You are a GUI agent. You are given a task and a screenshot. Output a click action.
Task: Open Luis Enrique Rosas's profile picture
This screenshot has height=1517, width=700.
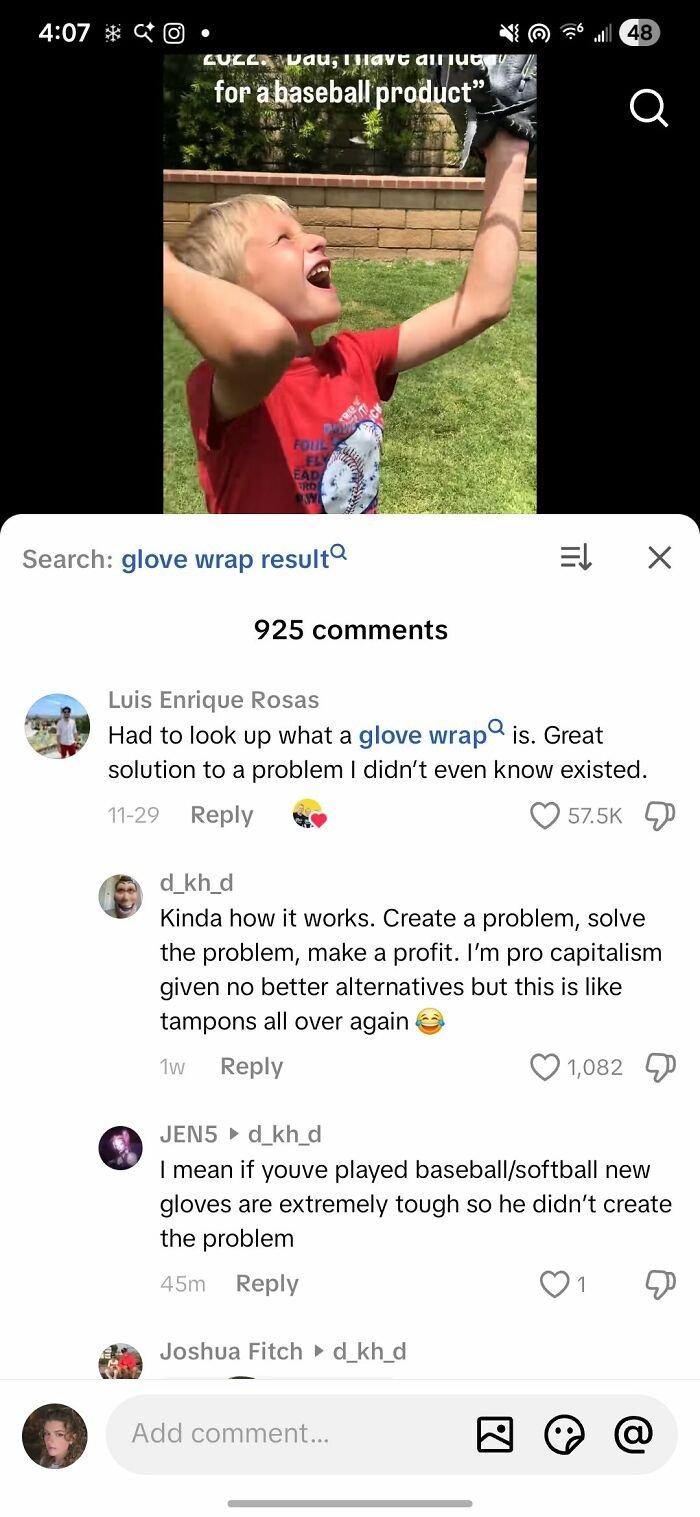tap(57, 725)
